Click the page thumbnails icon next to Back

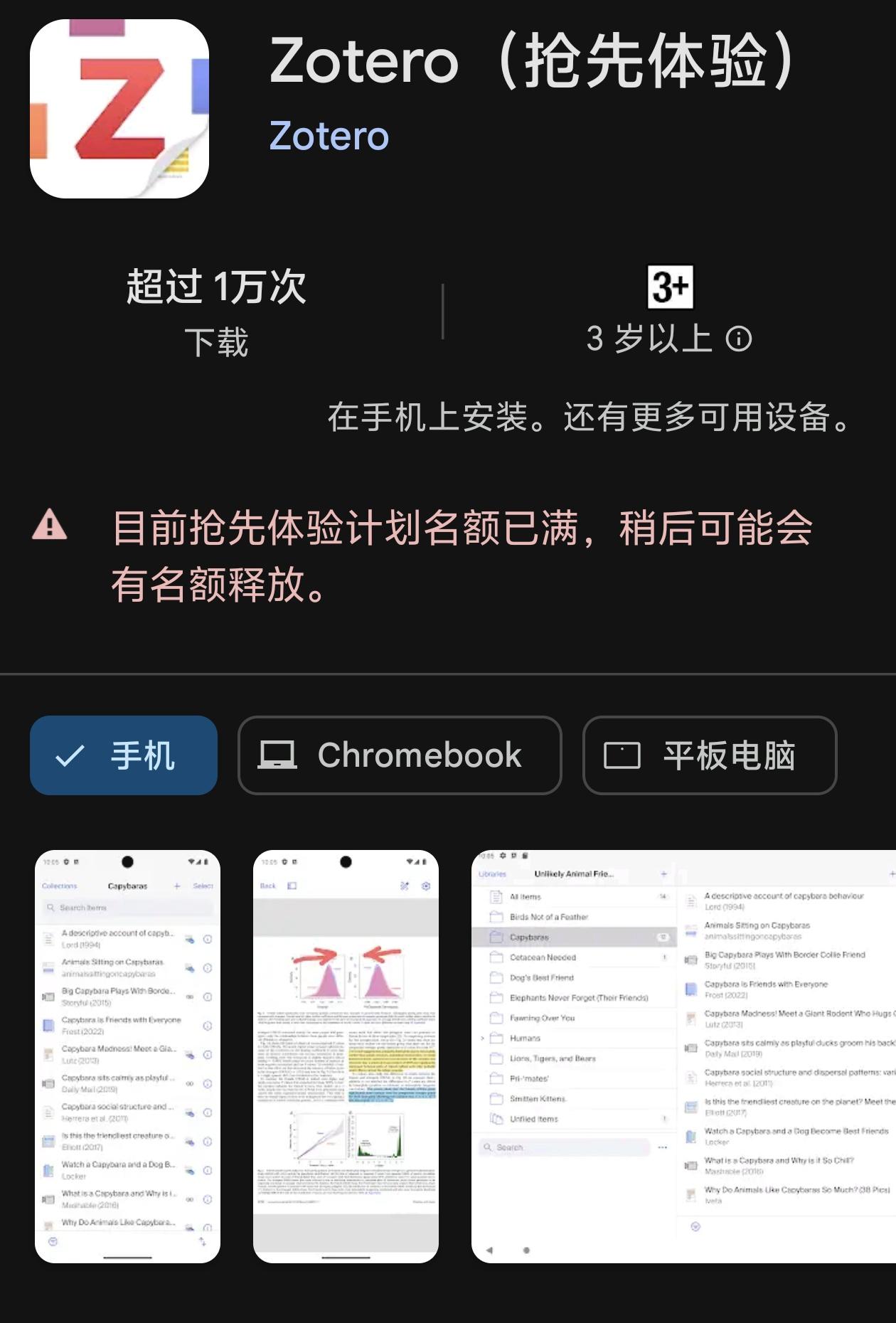point(292,886)
